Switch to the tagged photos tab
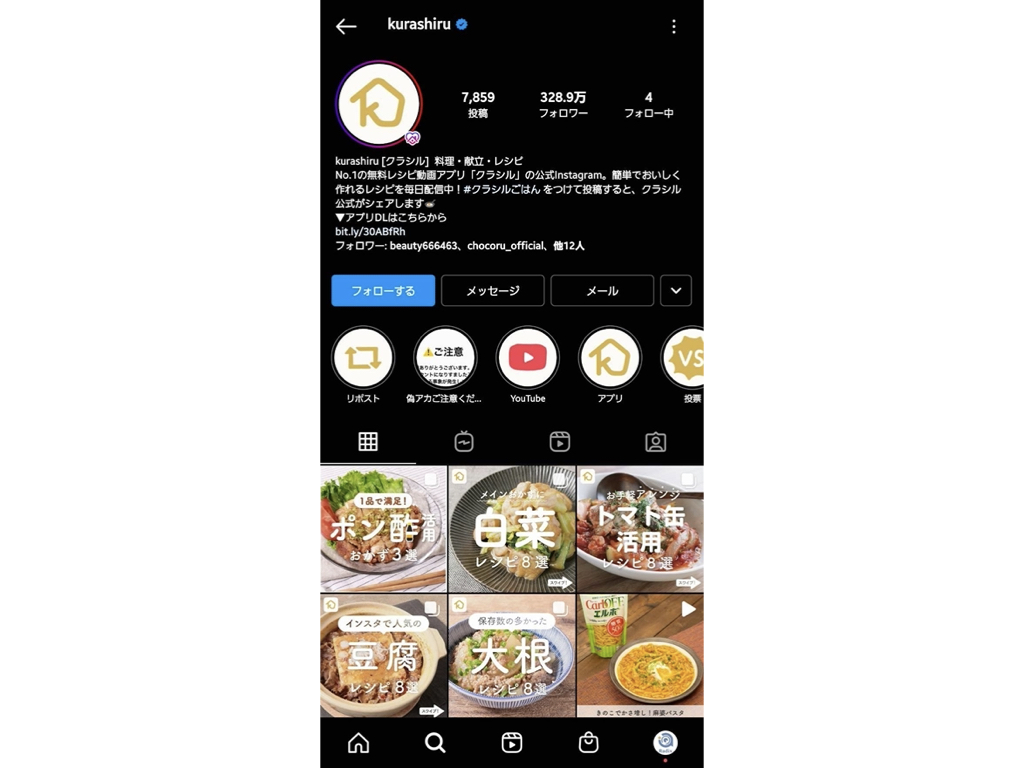The height and width of the screenshot is (768, 1024). click(x=655, y=442)
